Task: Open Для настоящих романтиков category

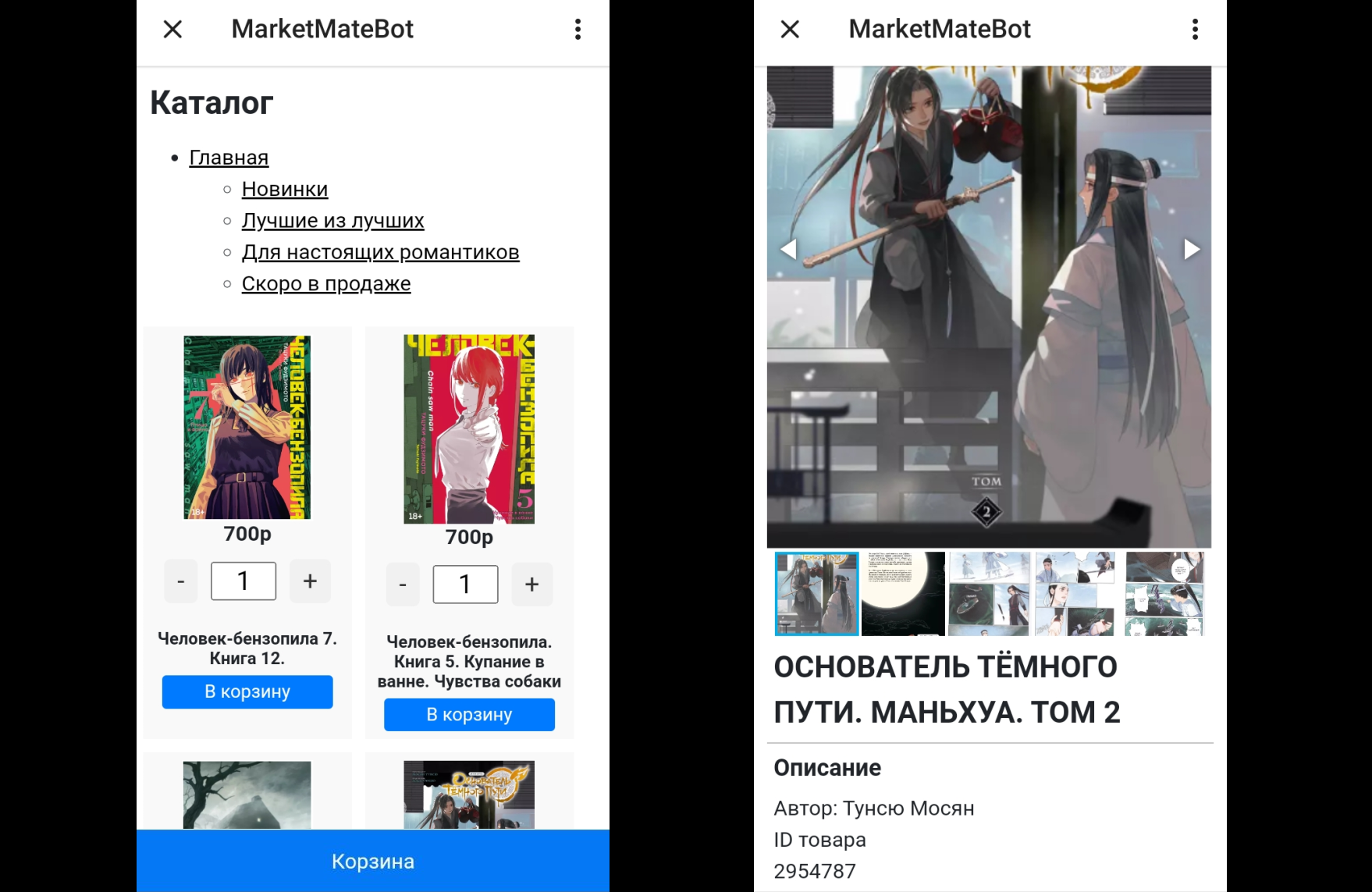Action: click(x=380, y=252)
